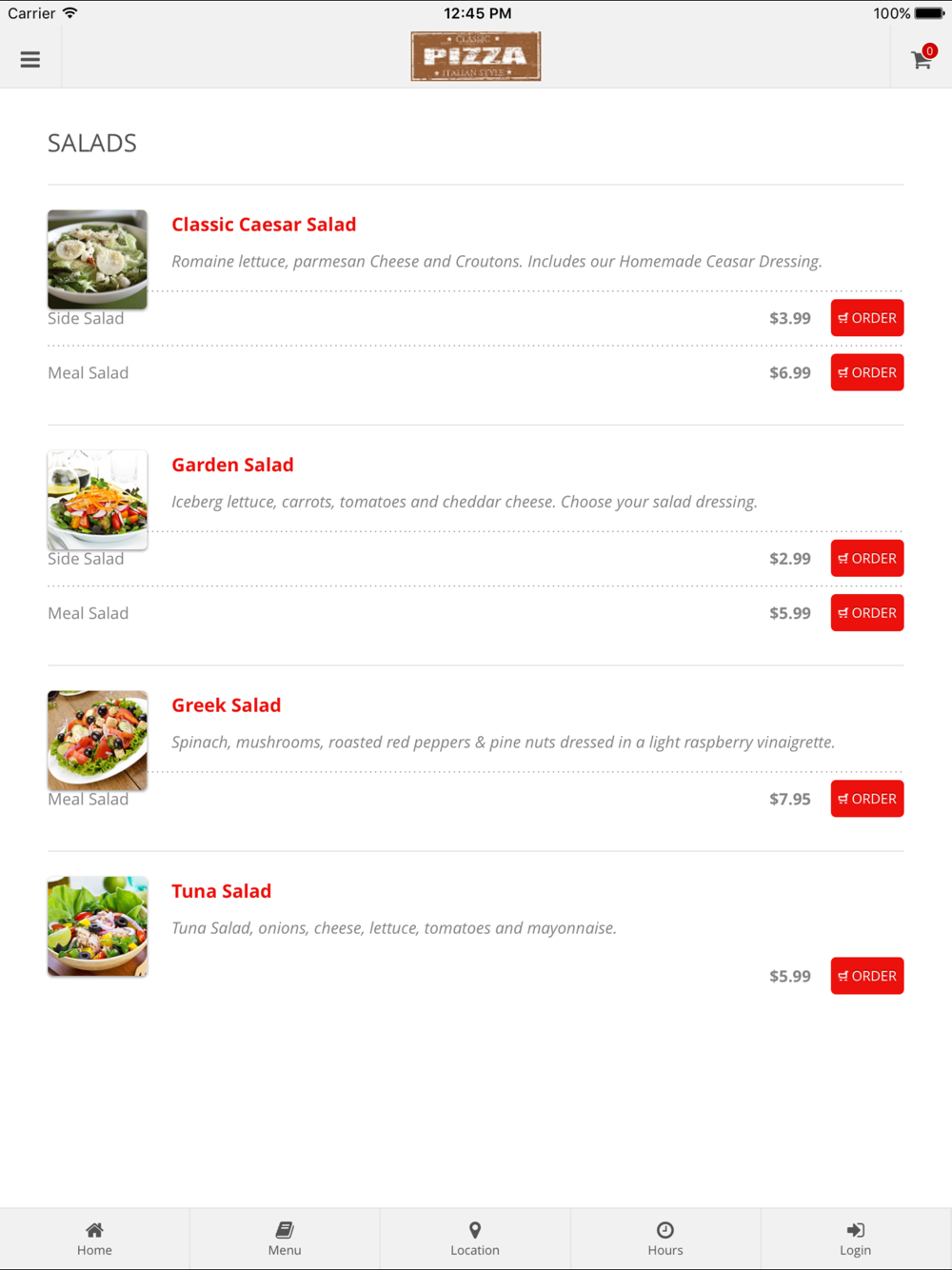Open the hamburger side menu
The image size is (952, 1270).
30,59
